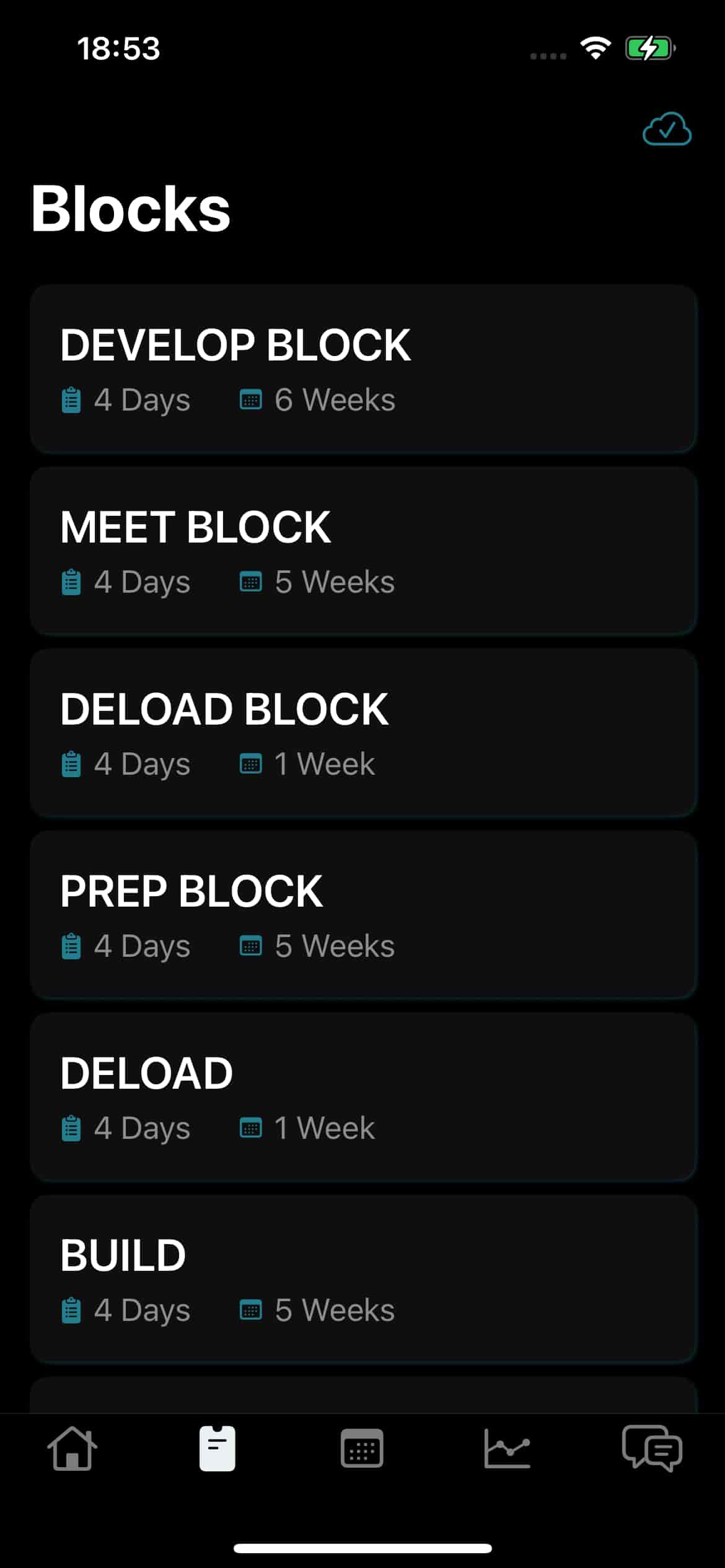Open the DEVELOP BLOCK card
Screen dimensions: 725x1568
click(363, 369)
